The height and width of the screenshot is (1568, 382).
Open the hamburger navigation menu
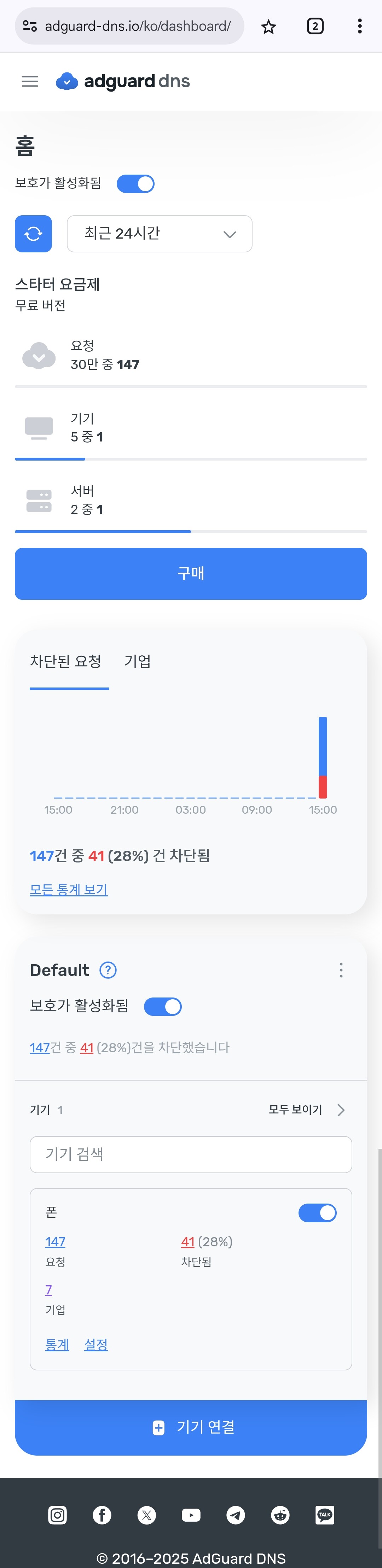[30, 82]
